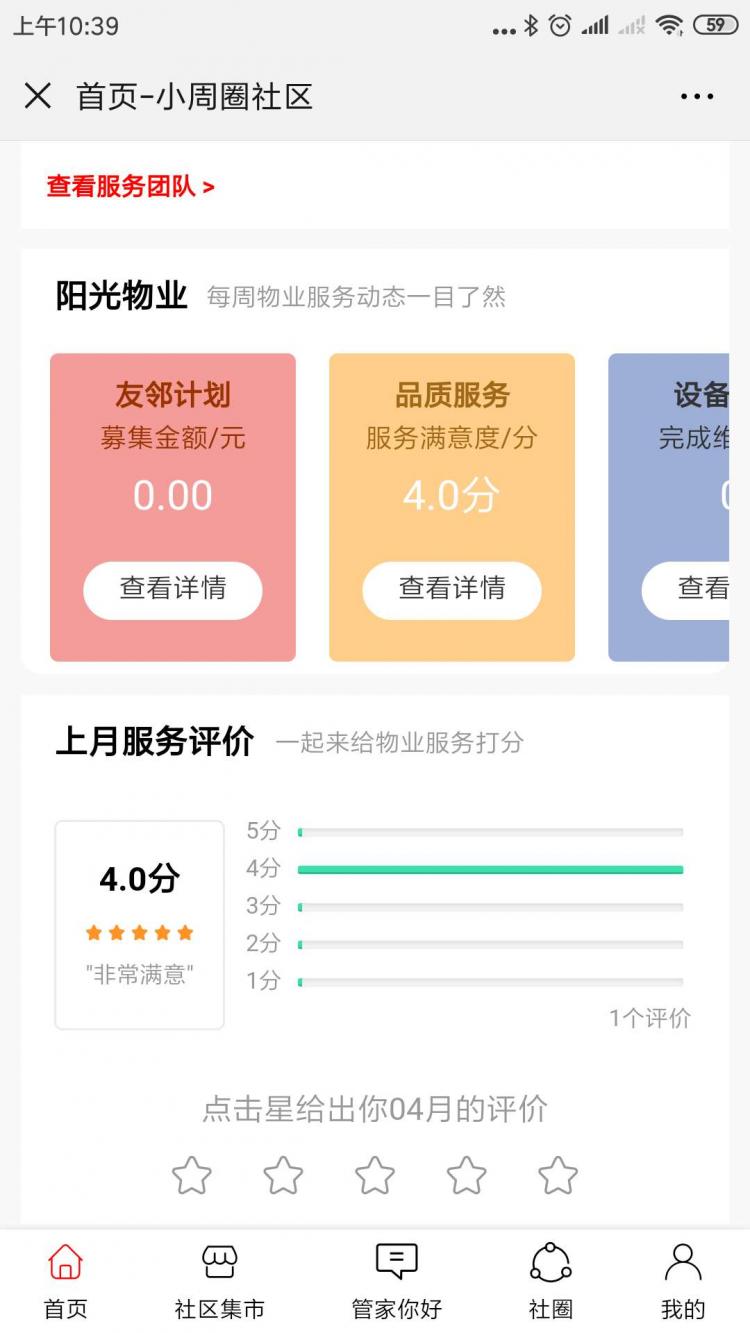The height and width of the screenshot is (1333, 750).
Task: Open the 社区集市 tab
Action: 220,1281
